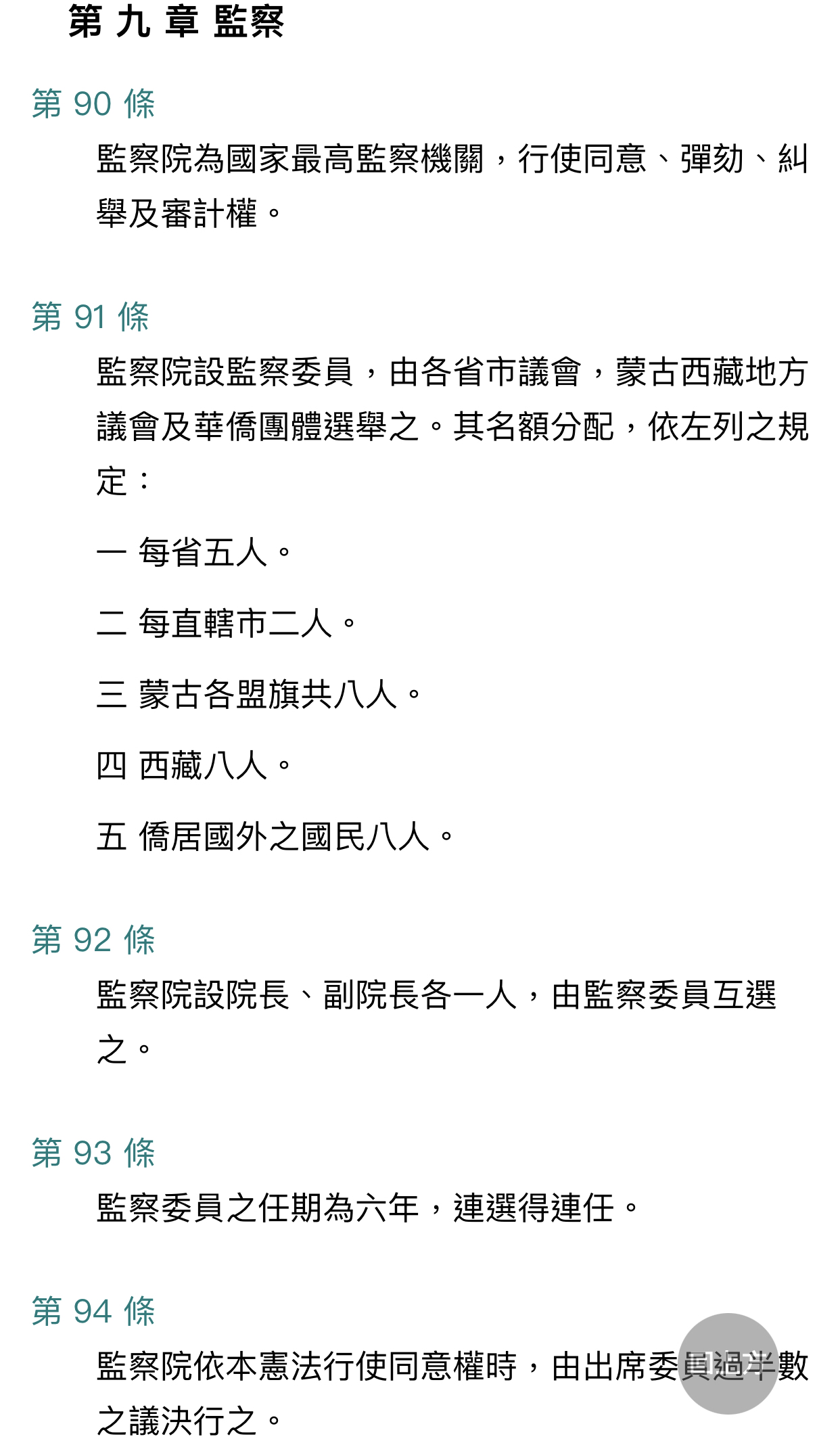Tap the gray floating round button
840x1445 pixels.
728,1363
